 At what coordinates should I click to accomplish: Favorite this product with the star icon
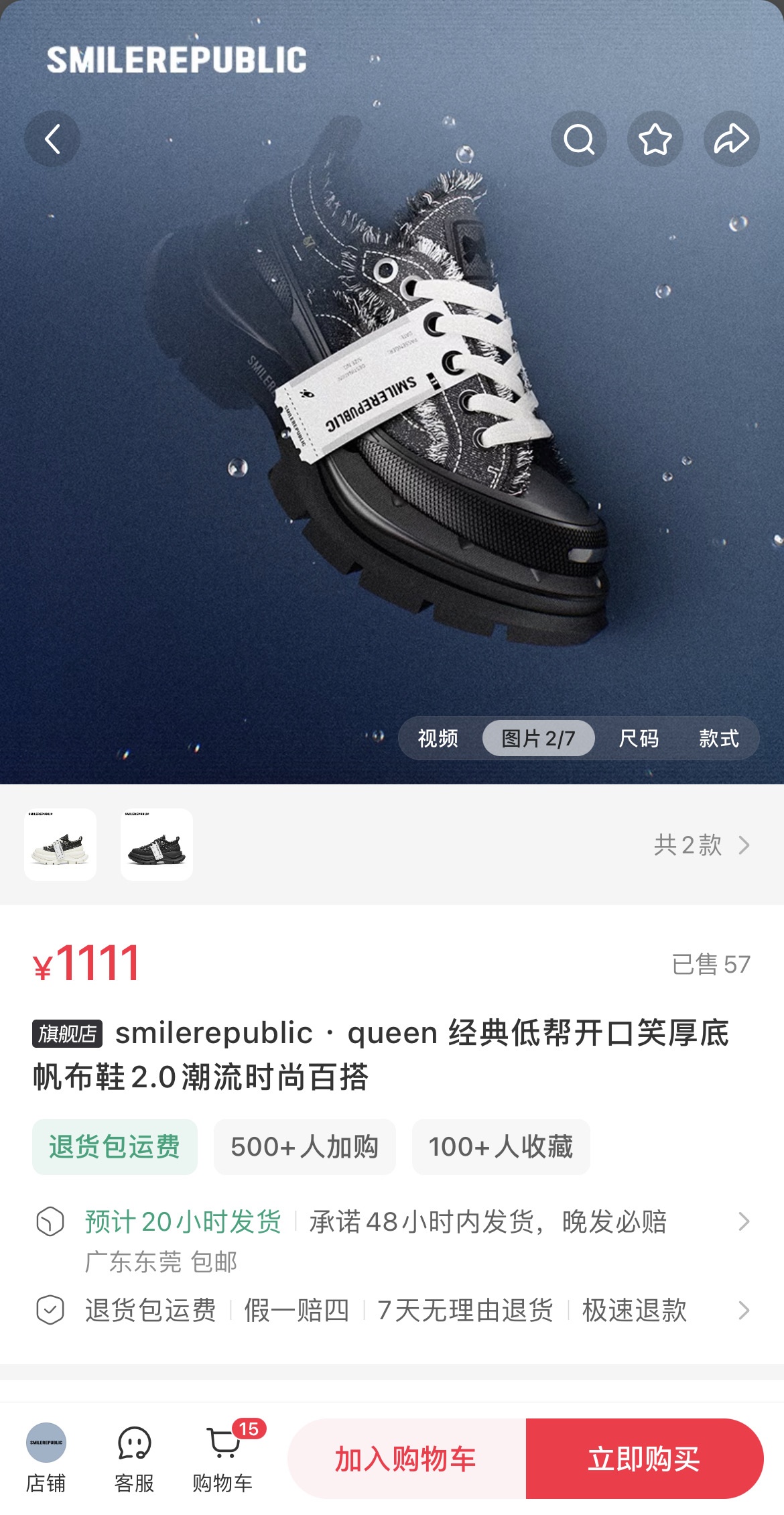click(655, 139)
